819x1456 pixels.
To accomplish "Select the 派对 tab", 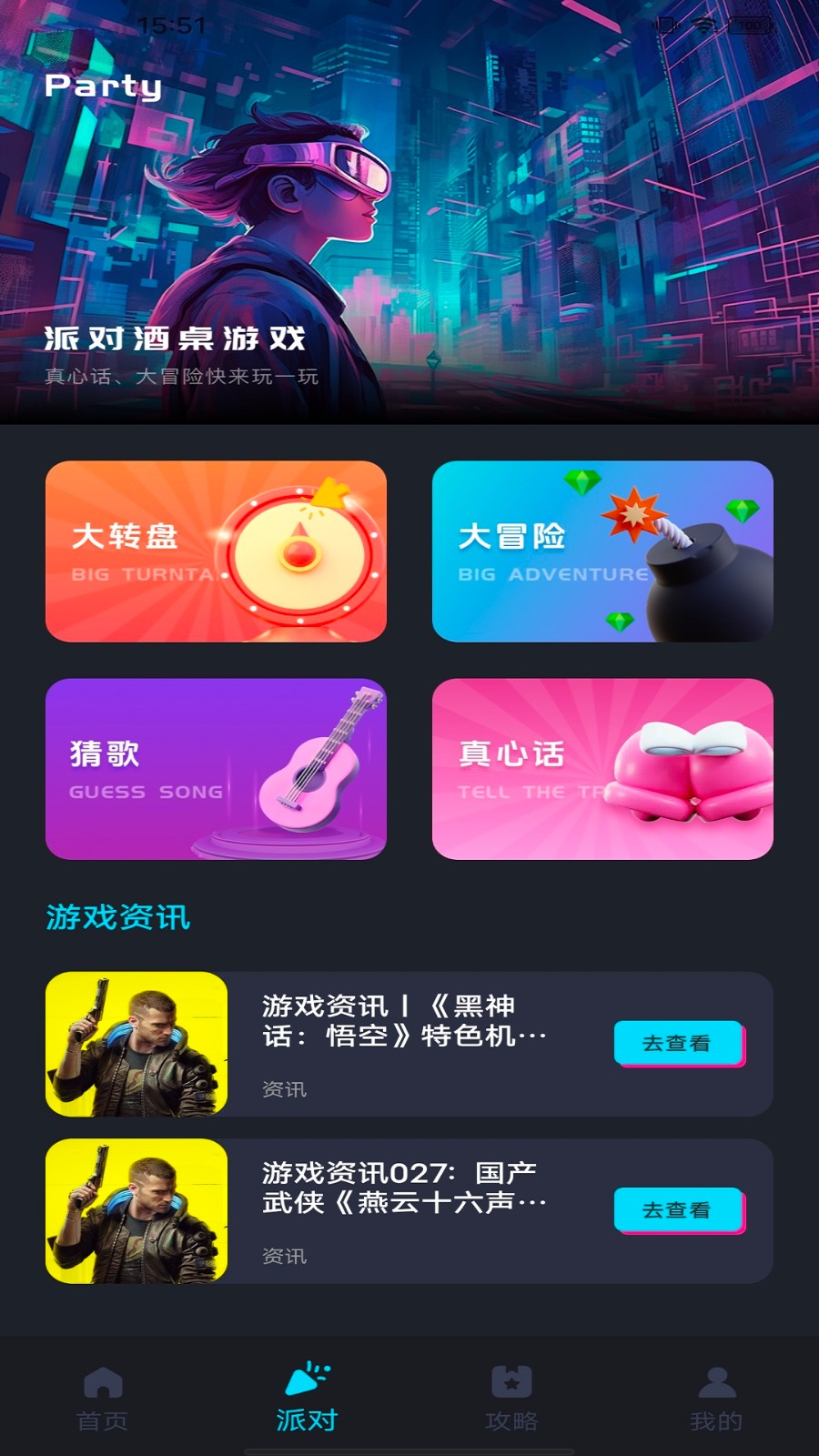I will [x=307, y=1399].
